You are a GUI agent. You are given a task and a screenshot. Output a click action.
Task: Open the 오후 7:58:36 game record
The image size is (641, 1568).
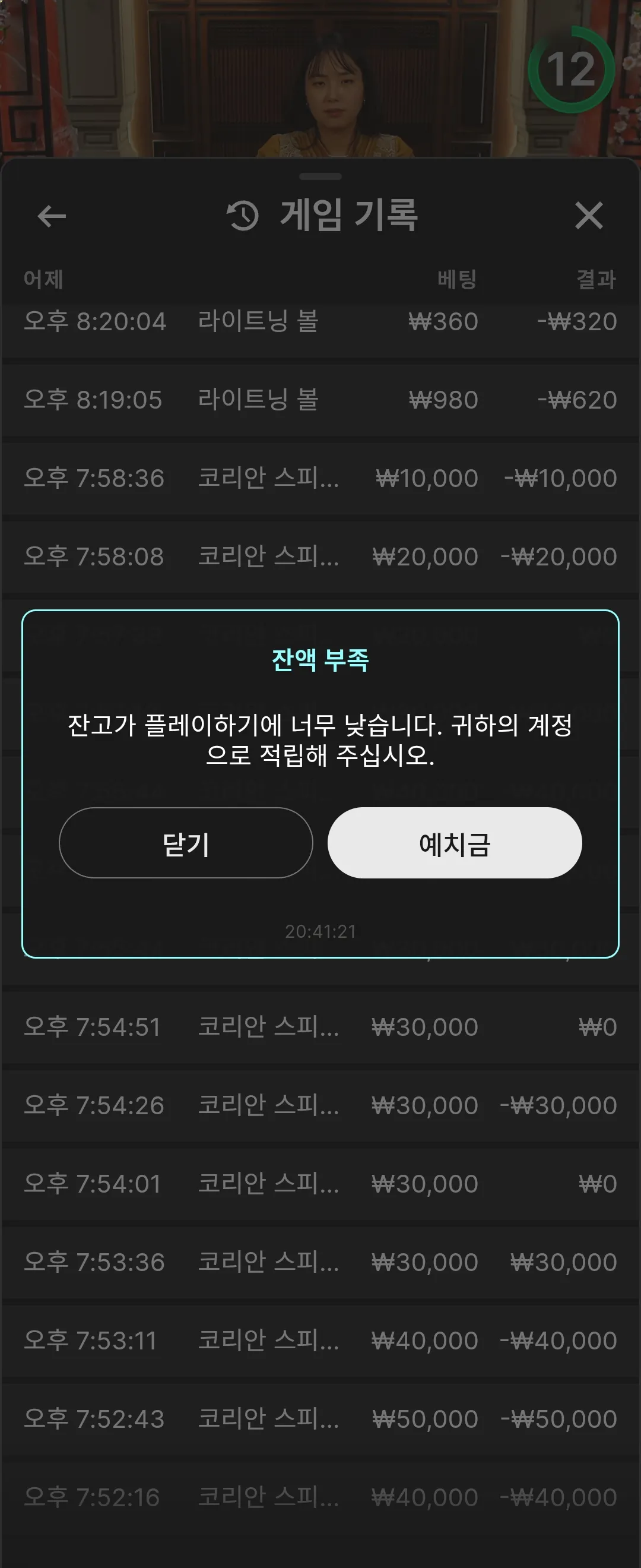(320, 479)
